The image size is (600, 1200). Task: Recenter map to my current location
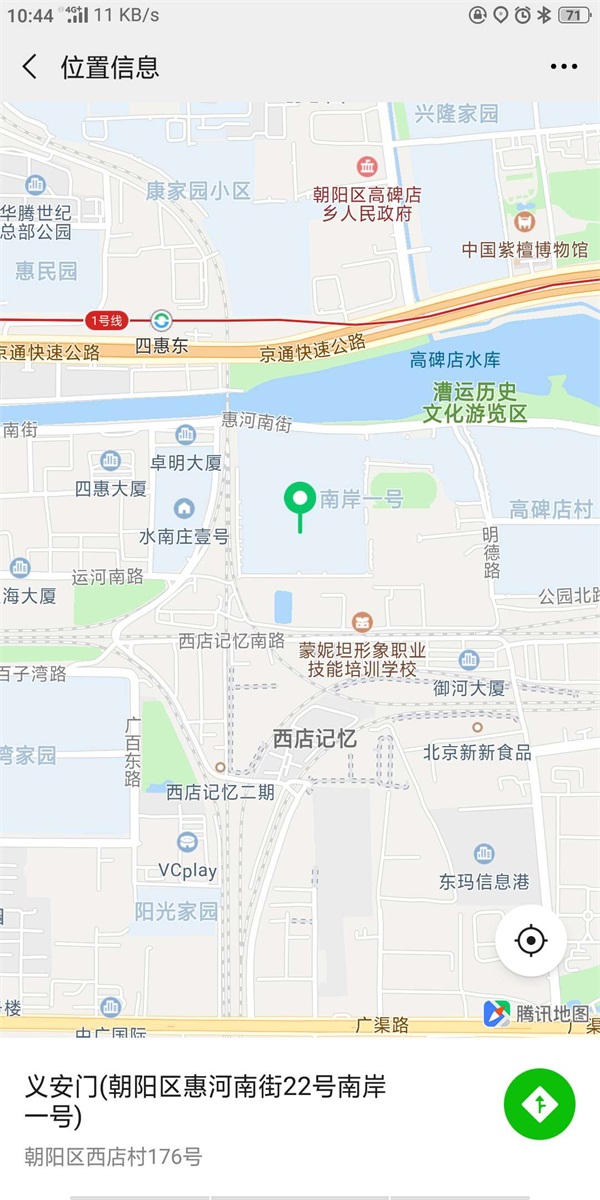point(531,940)
